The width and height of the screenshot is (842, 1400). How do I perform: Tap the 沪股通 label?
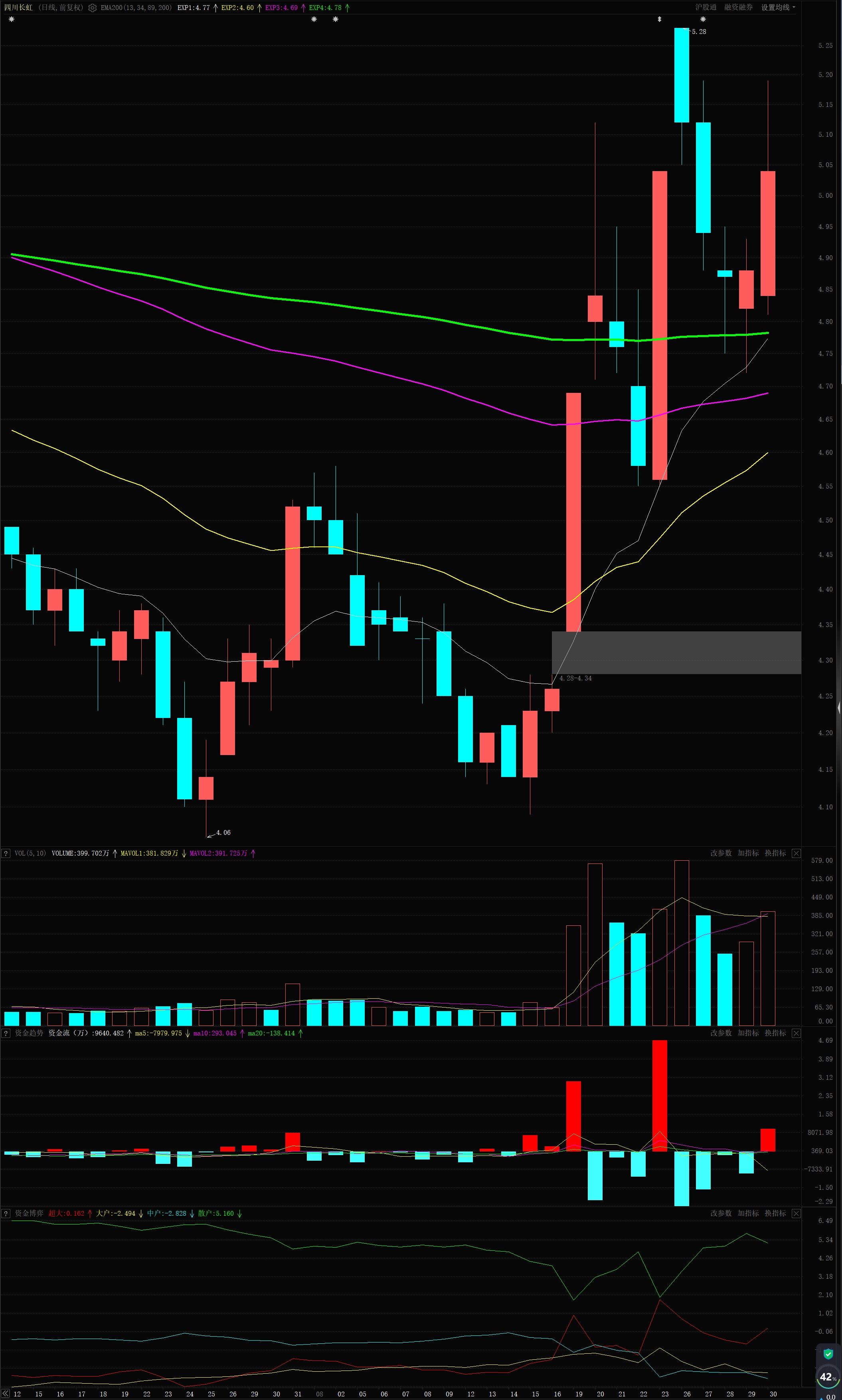coord(706,7)
